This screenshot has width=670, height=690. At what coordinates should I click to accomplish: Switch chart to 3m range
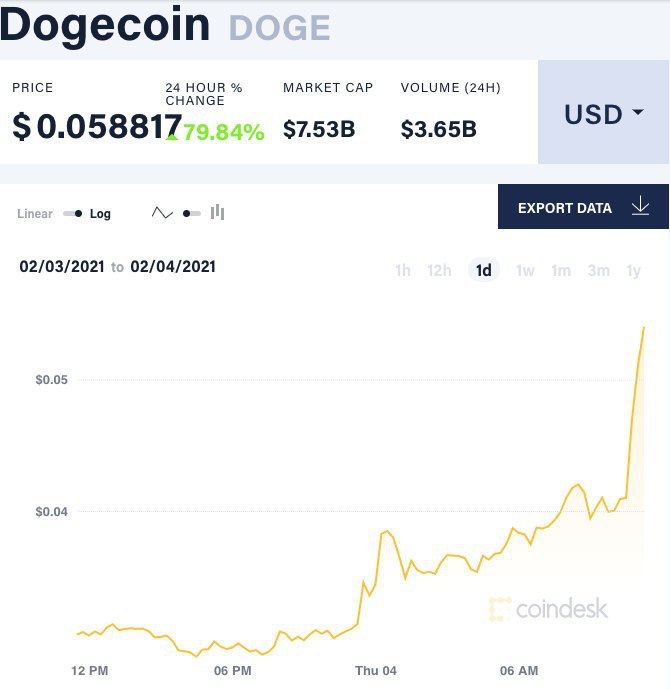pyautogui.click(x=598, y=270)
